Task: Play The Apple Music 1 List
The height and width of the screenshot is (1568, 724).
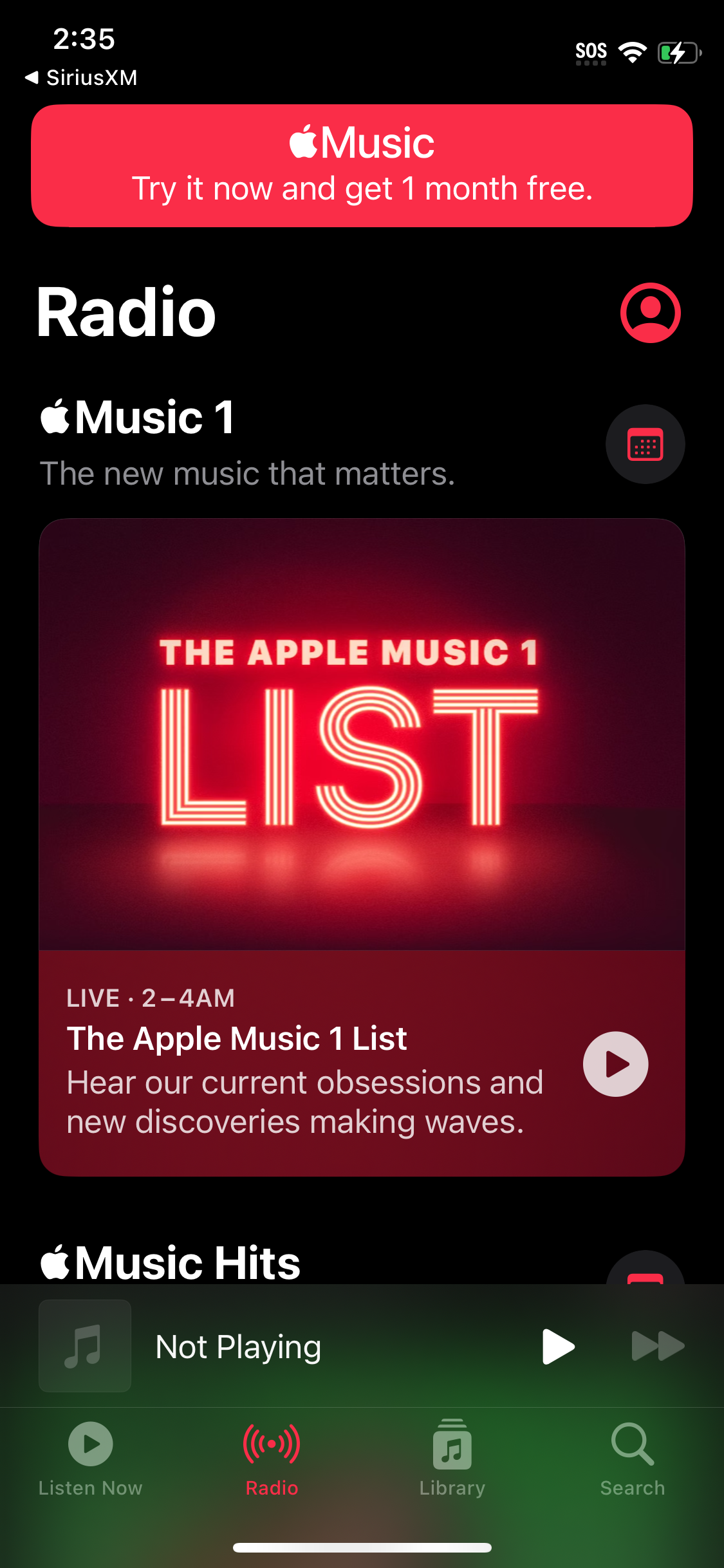Action: coord(614,1063)
